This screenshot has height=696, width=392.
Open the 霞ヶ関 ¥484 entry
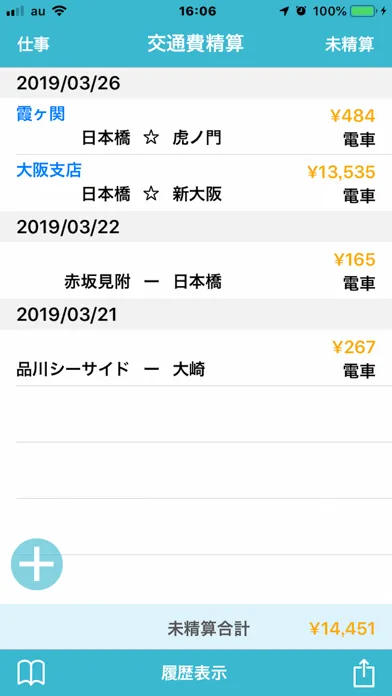[x=196, y=127]
